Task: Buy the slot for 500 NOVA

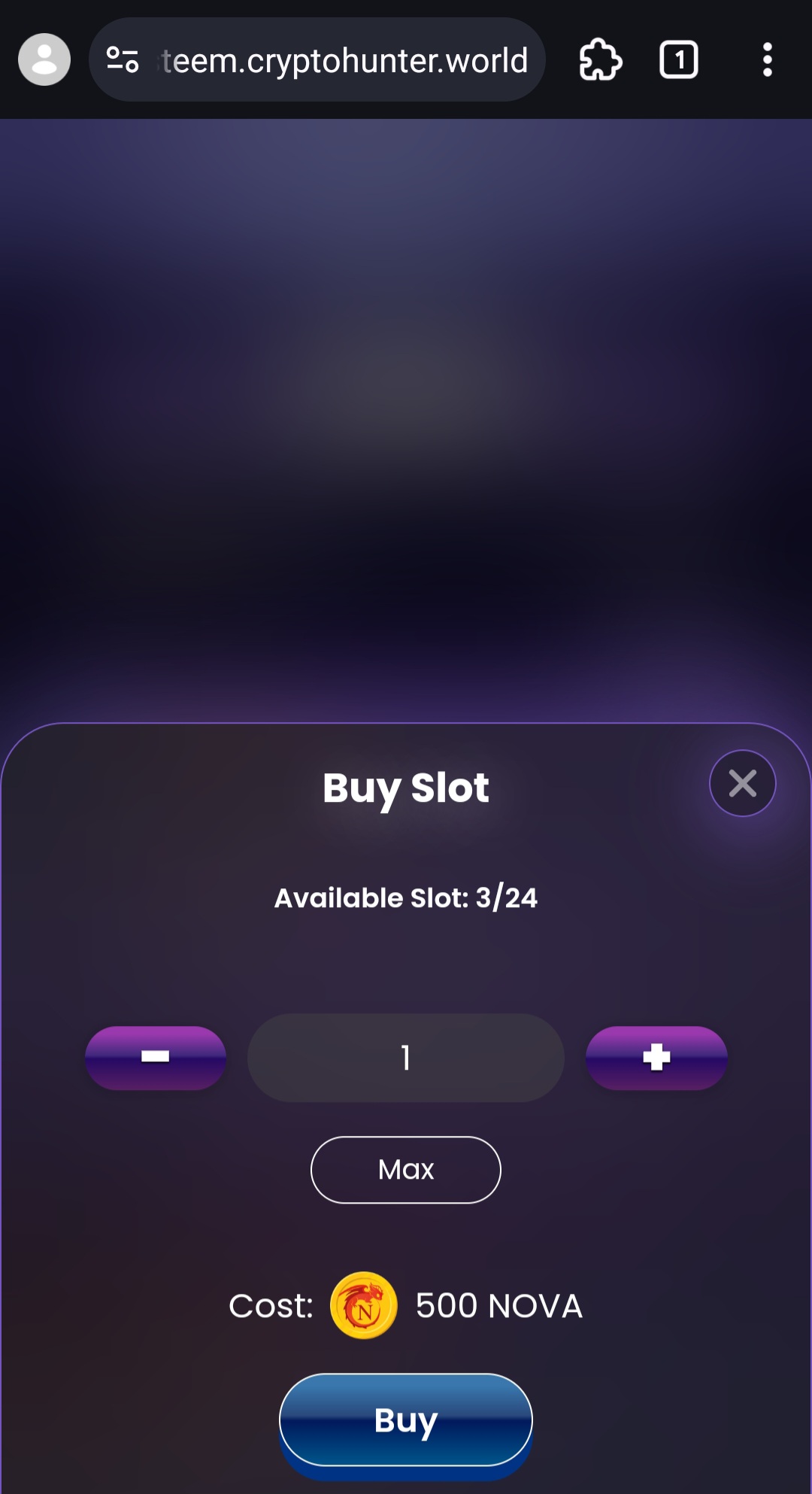Action: tap(406, 1420)
